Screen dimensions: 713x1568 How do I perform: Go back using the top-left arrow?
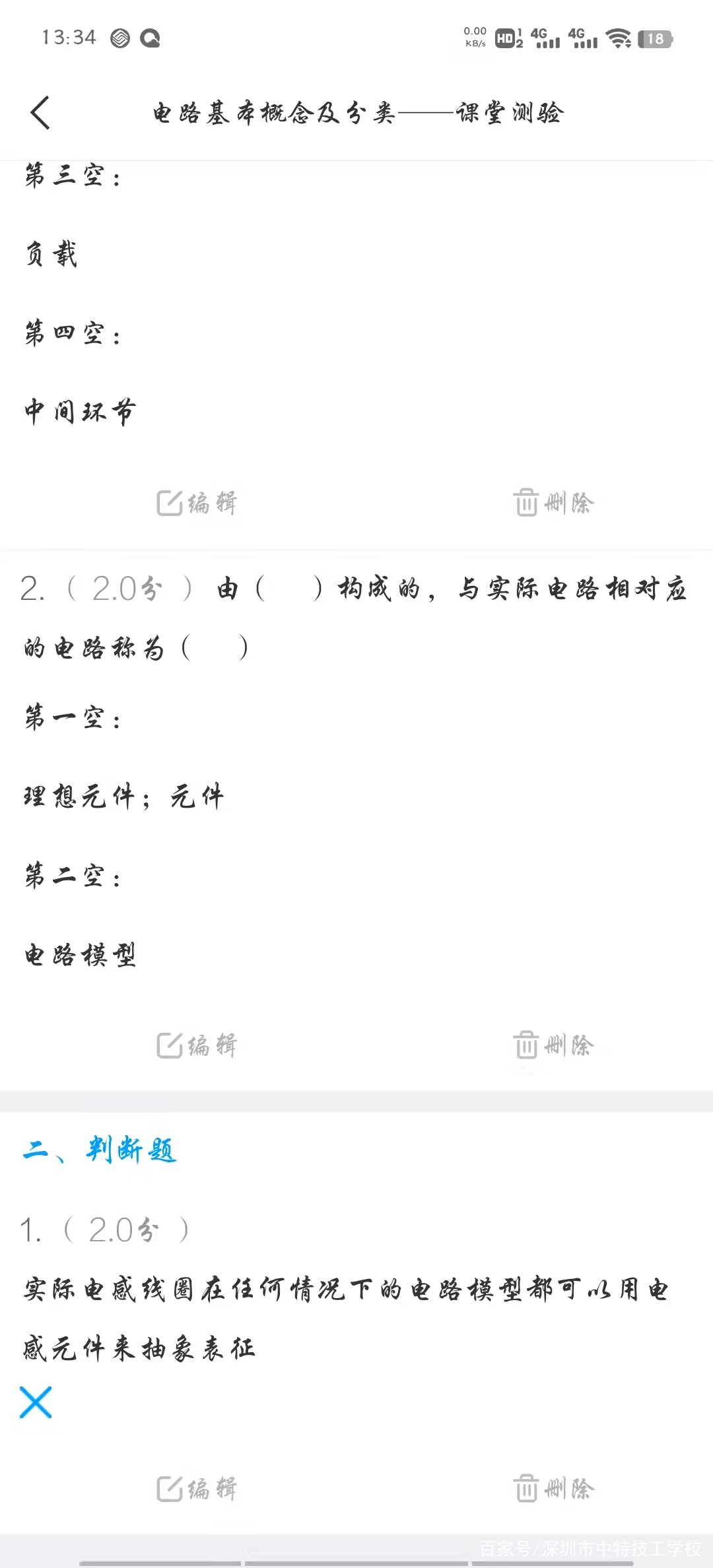click(40, 113)
